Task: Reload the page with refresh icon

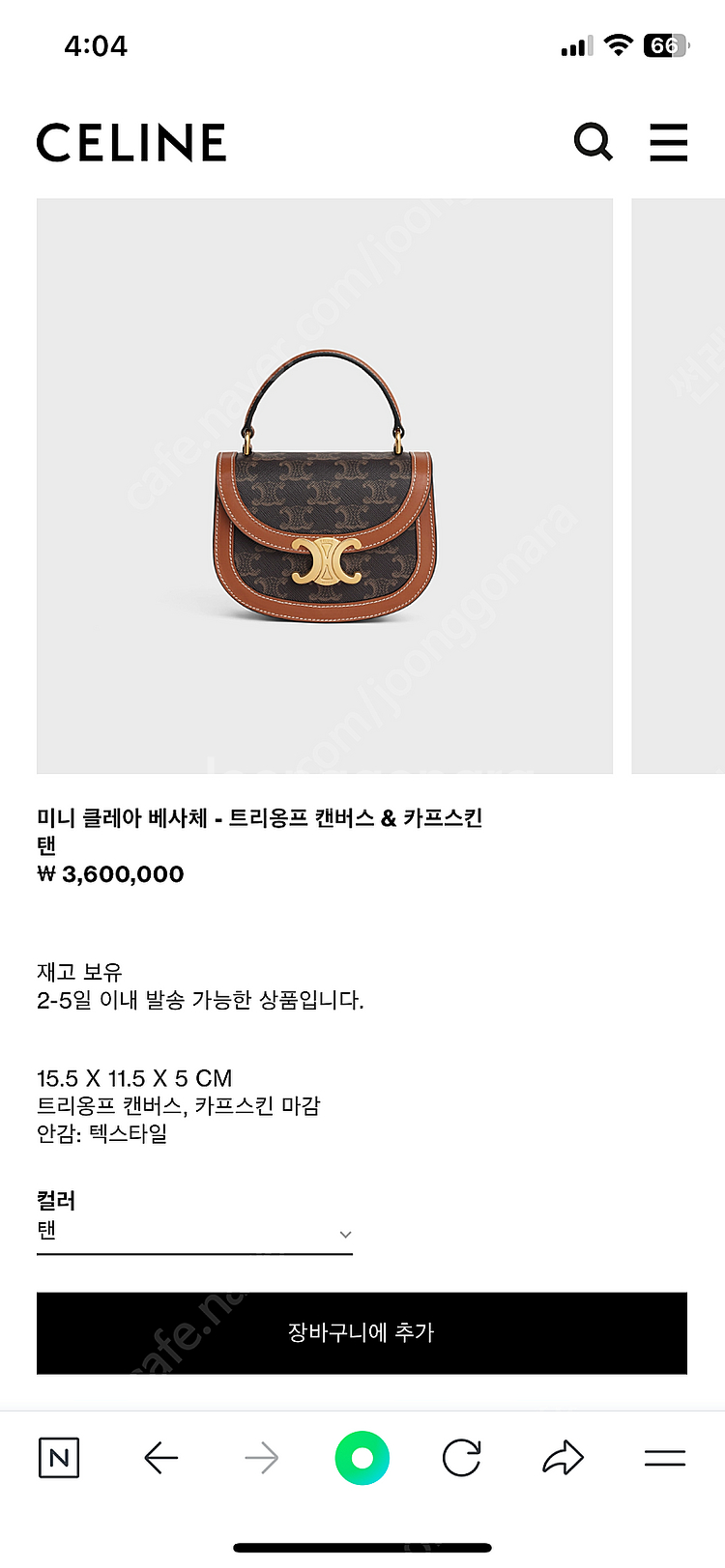Action: (x=461, y=1457)
